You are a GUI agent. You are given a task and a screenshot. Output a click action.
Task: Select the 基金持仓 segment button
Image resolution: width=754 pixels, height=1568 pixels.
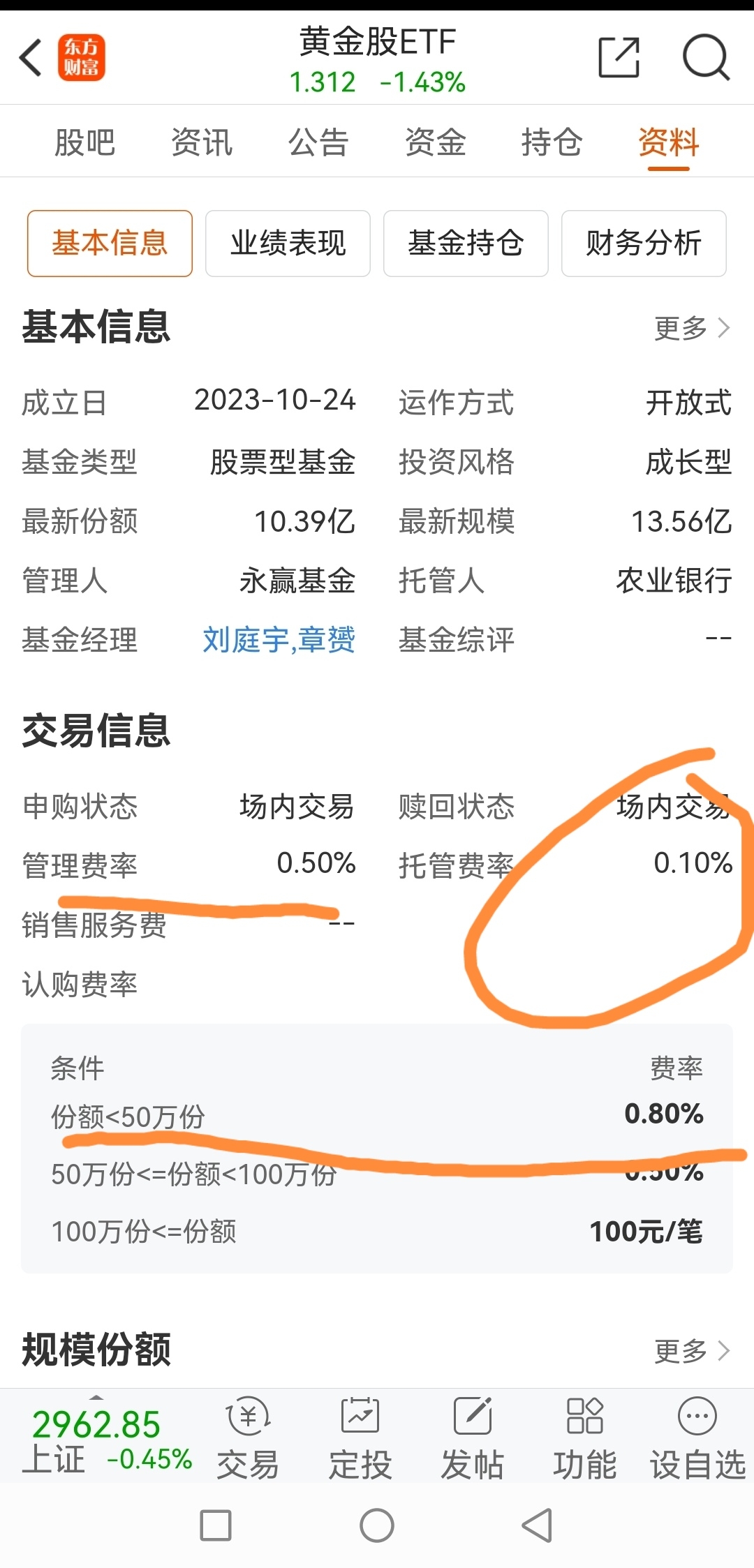pyautogui.click(x=465, y=242)
